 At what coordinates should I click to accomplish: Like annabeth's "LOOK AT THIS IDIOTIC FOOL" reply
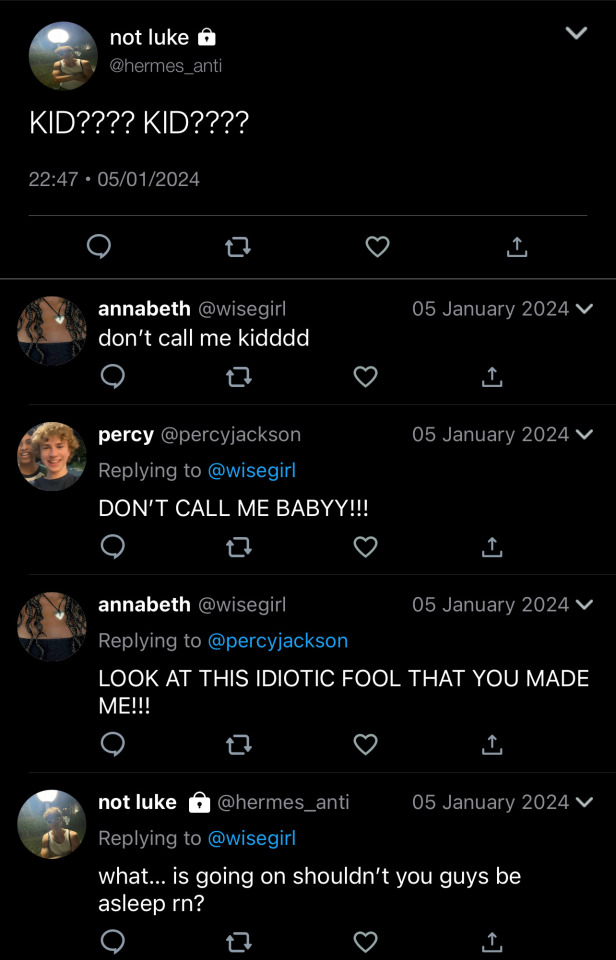(x=366, y=744)
